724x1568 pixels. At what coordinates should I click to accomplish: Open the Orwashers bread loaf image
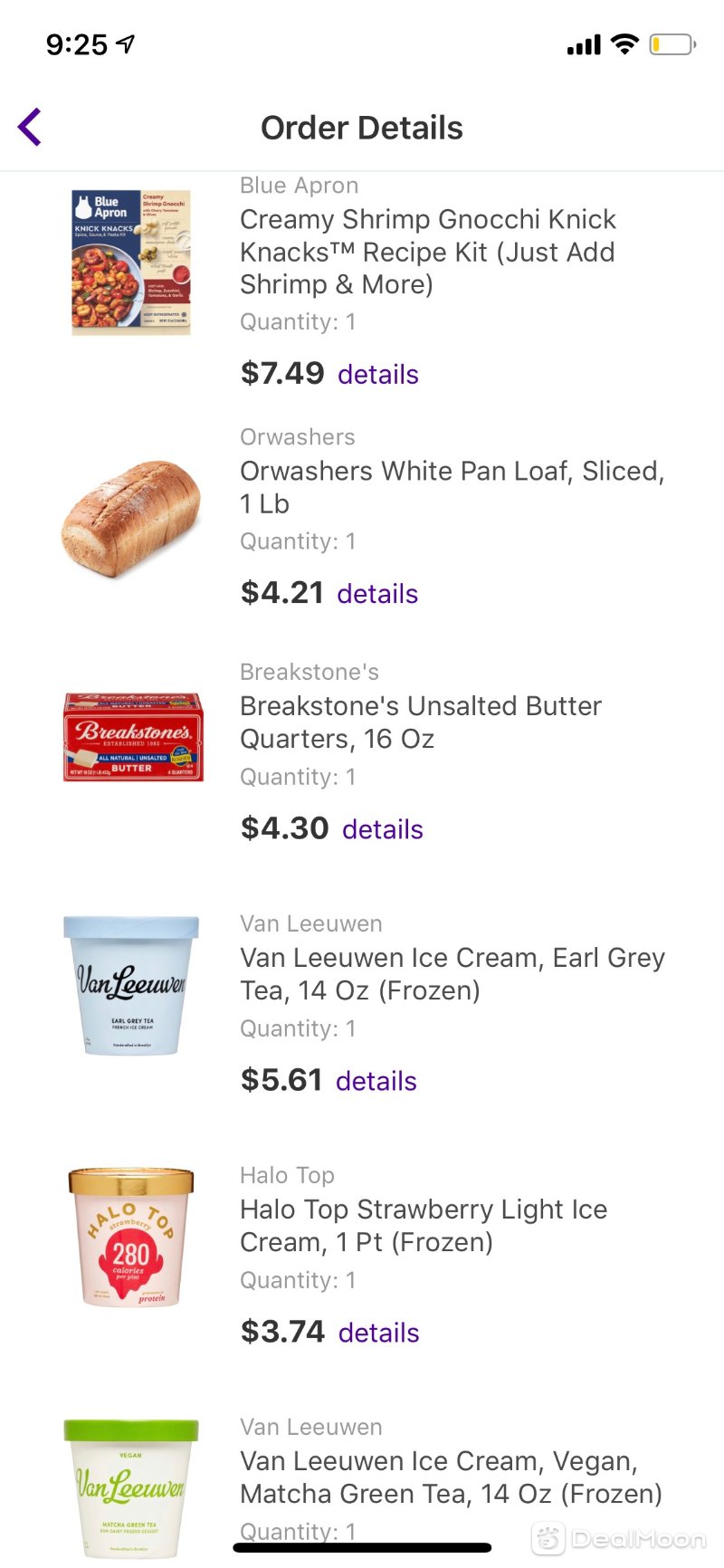point(131,519)
